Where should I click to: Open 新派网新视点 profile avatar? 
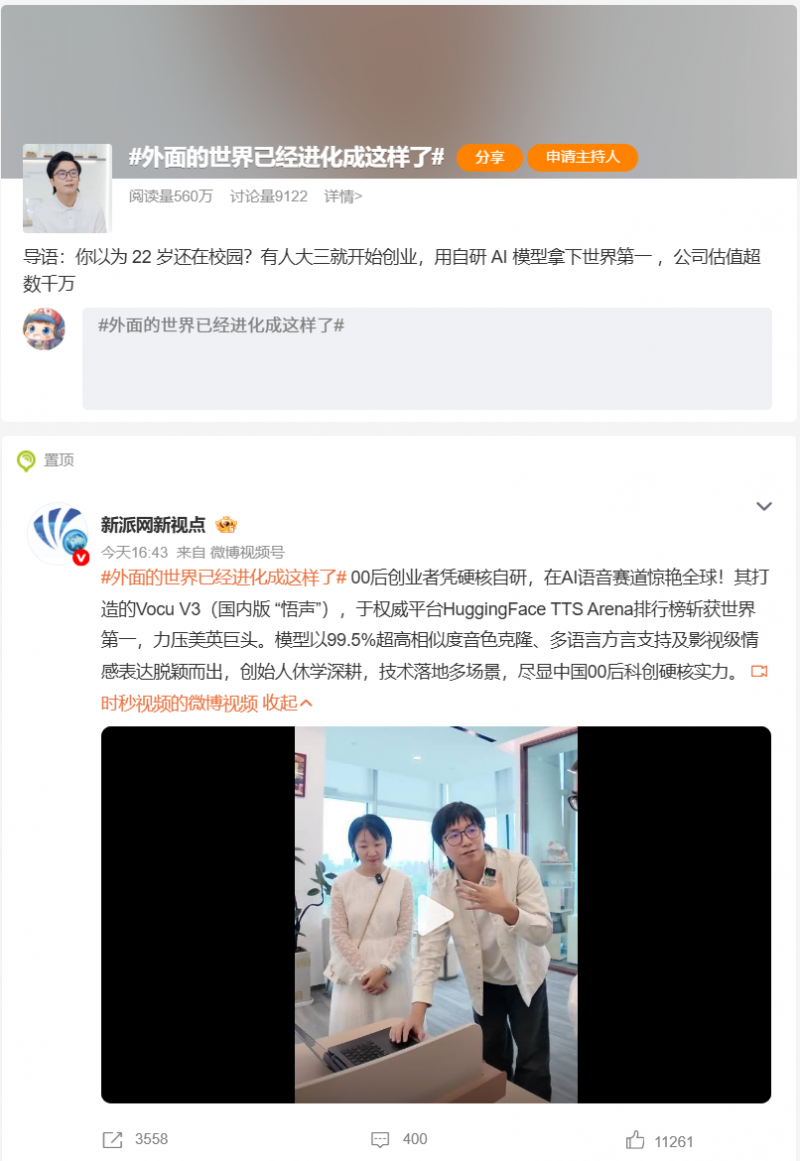(59, 535)
